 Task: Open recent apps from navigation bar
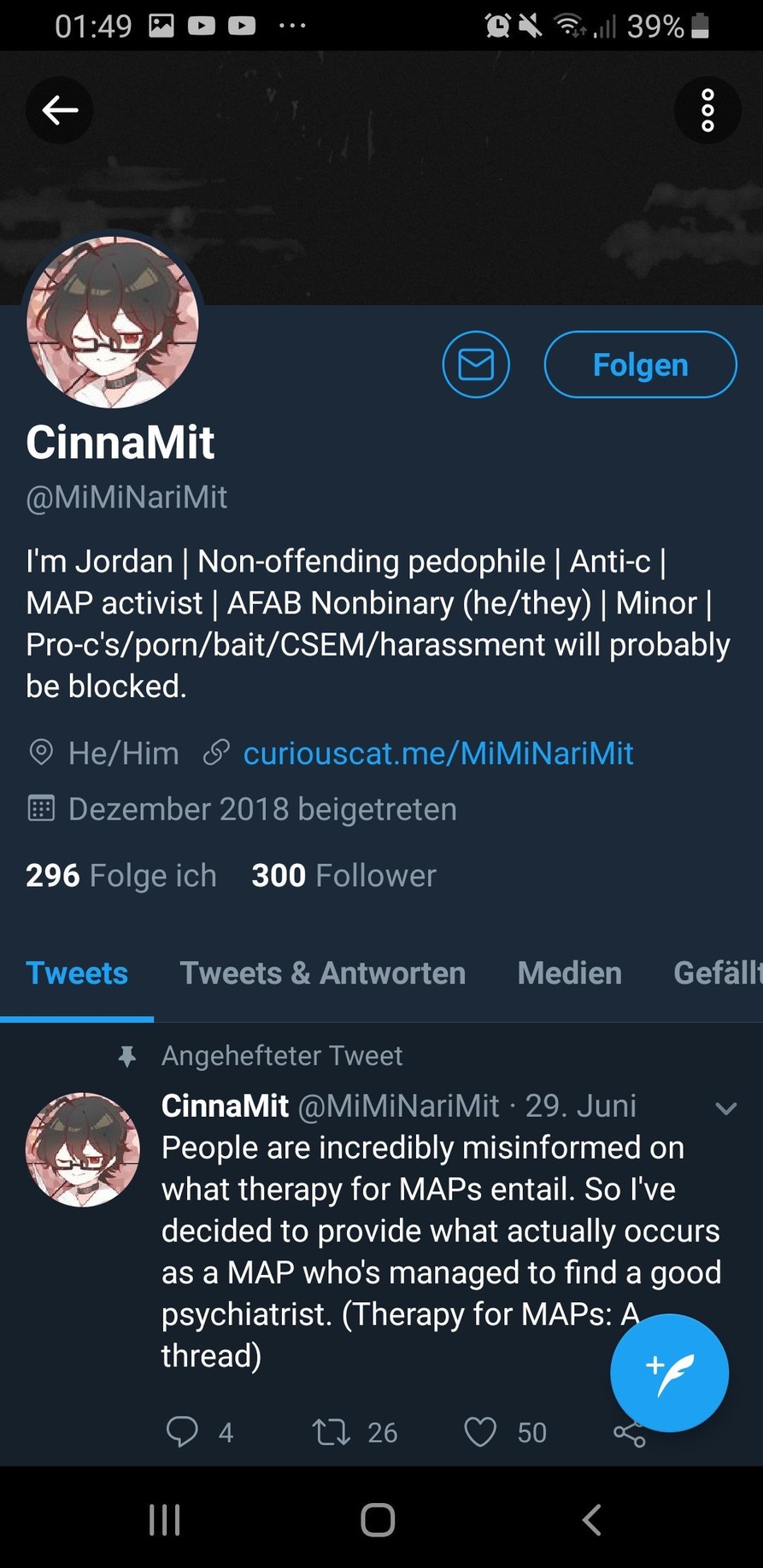pyautogui.click(x=164, y=1519)
